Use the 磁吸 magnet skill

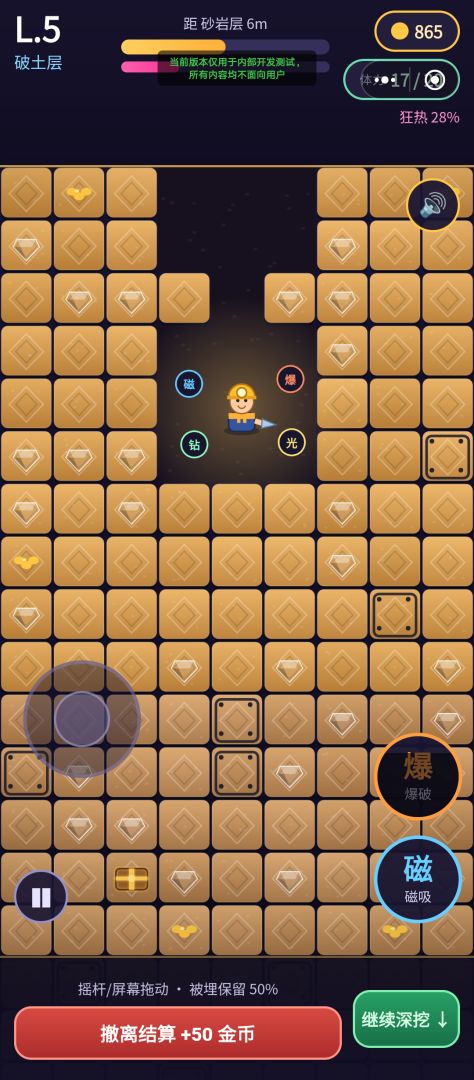pos(418,879)
